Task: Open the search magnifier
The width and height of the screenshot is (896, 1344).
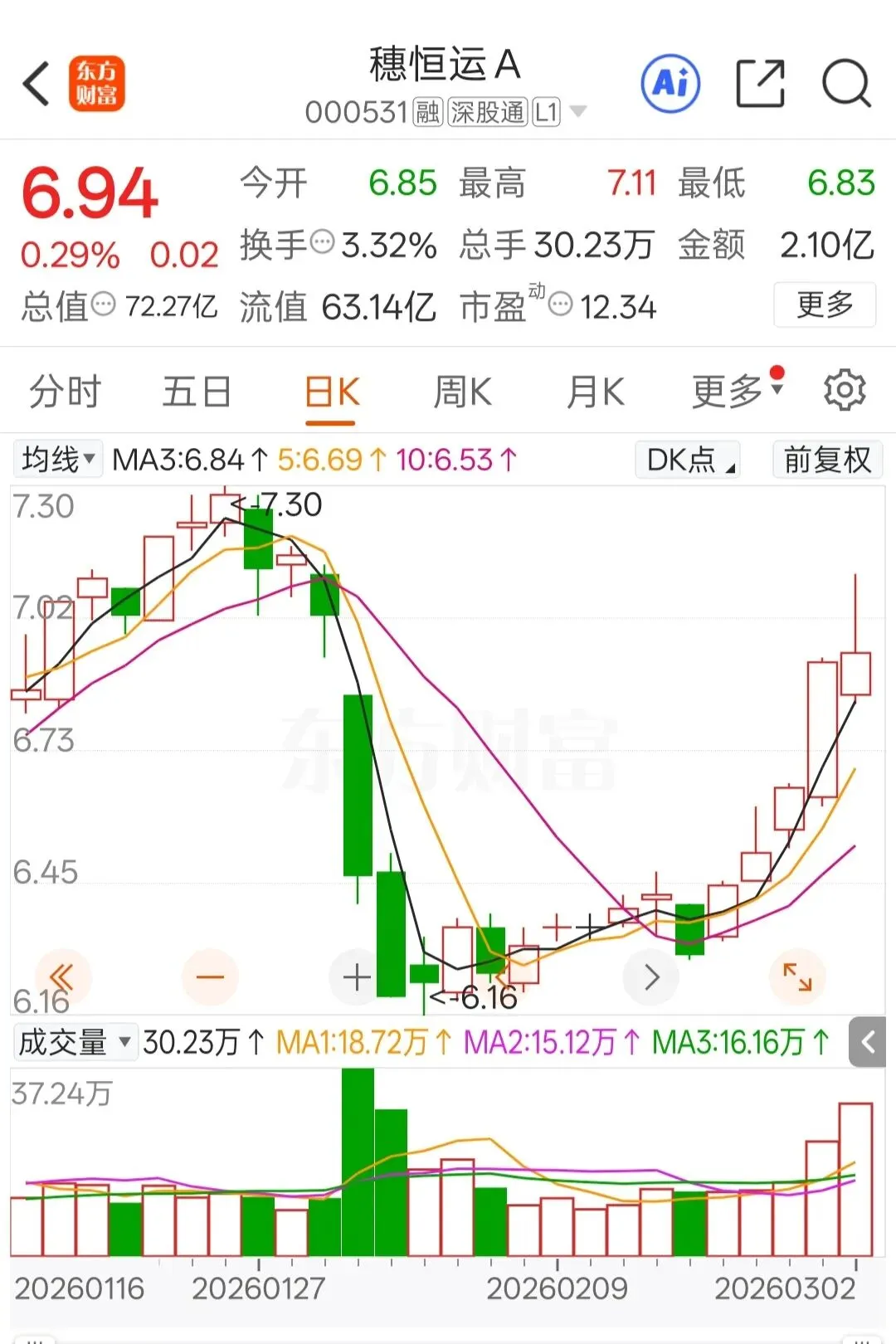Action: (846, 84)
